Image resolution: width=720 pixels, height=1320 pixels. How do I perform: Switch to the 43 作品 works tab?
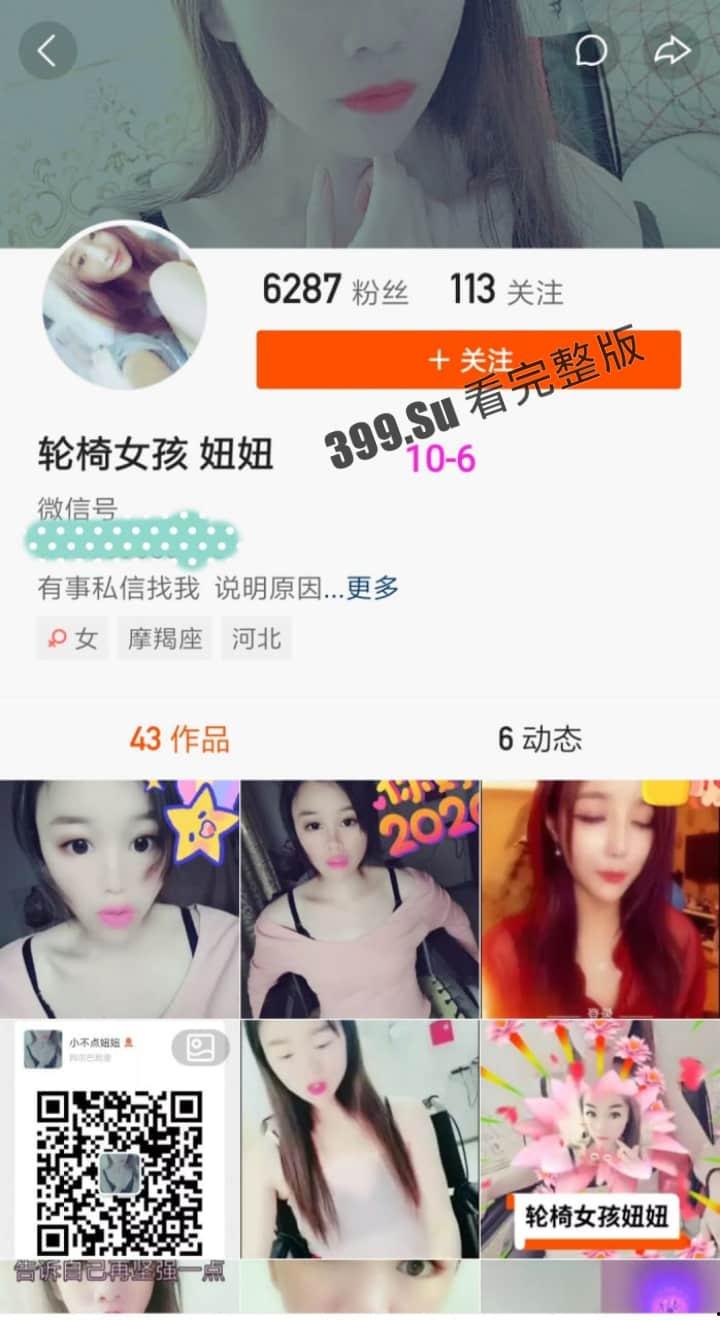(x=181, y=740)
